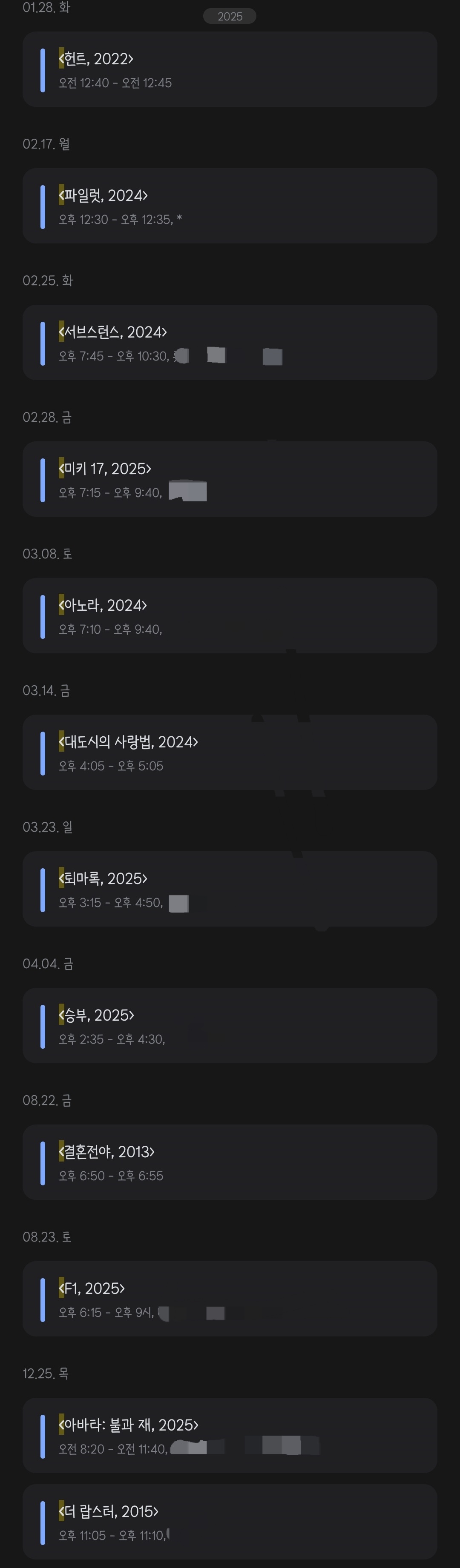The height and width of the screenshot is (1568, 460).
Task: View the <F1, 2025> event details
Action: pos(230,1299)
